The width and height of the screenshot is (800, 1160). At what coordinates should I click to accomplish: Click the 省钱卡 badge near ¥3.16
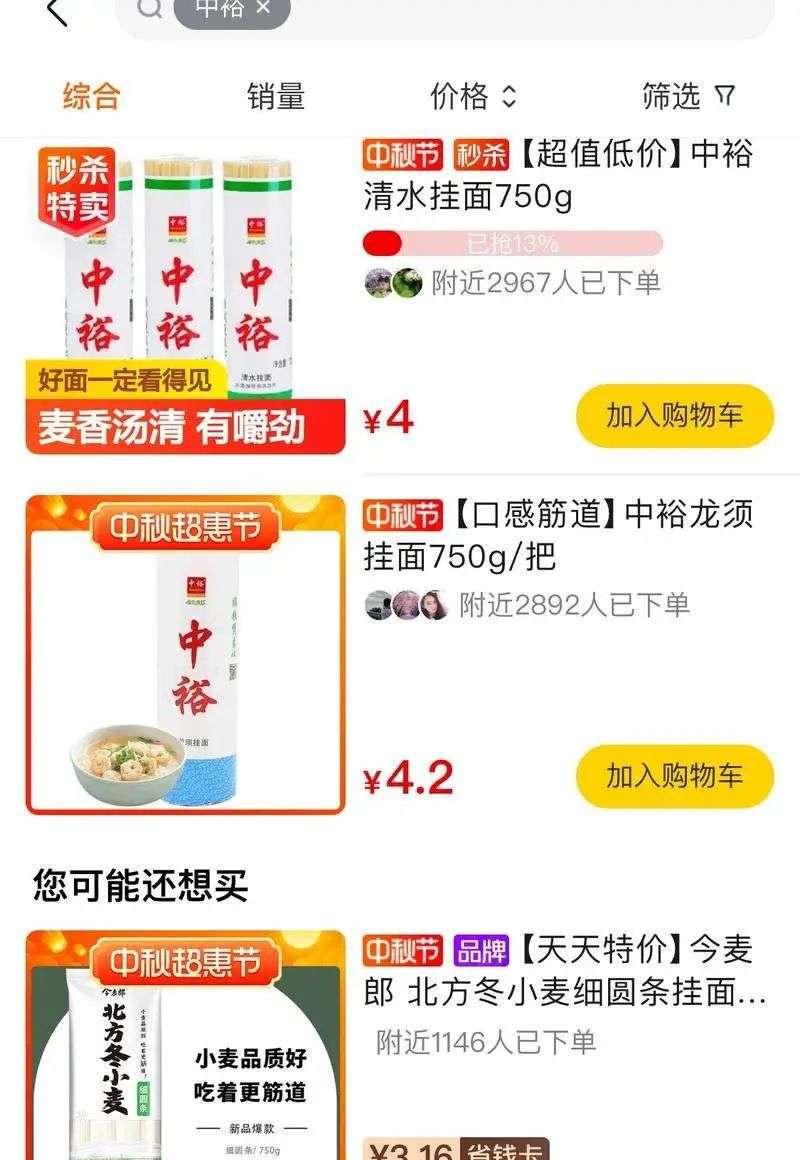click(x=506, y=1151)
